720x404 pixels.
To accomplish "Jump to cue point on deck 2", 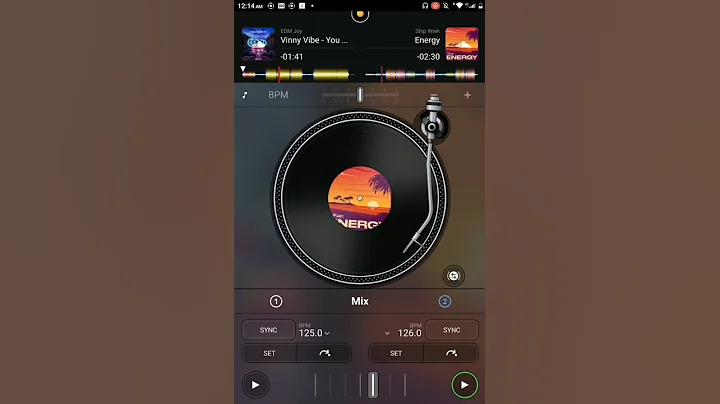I will tap(451, 353).
